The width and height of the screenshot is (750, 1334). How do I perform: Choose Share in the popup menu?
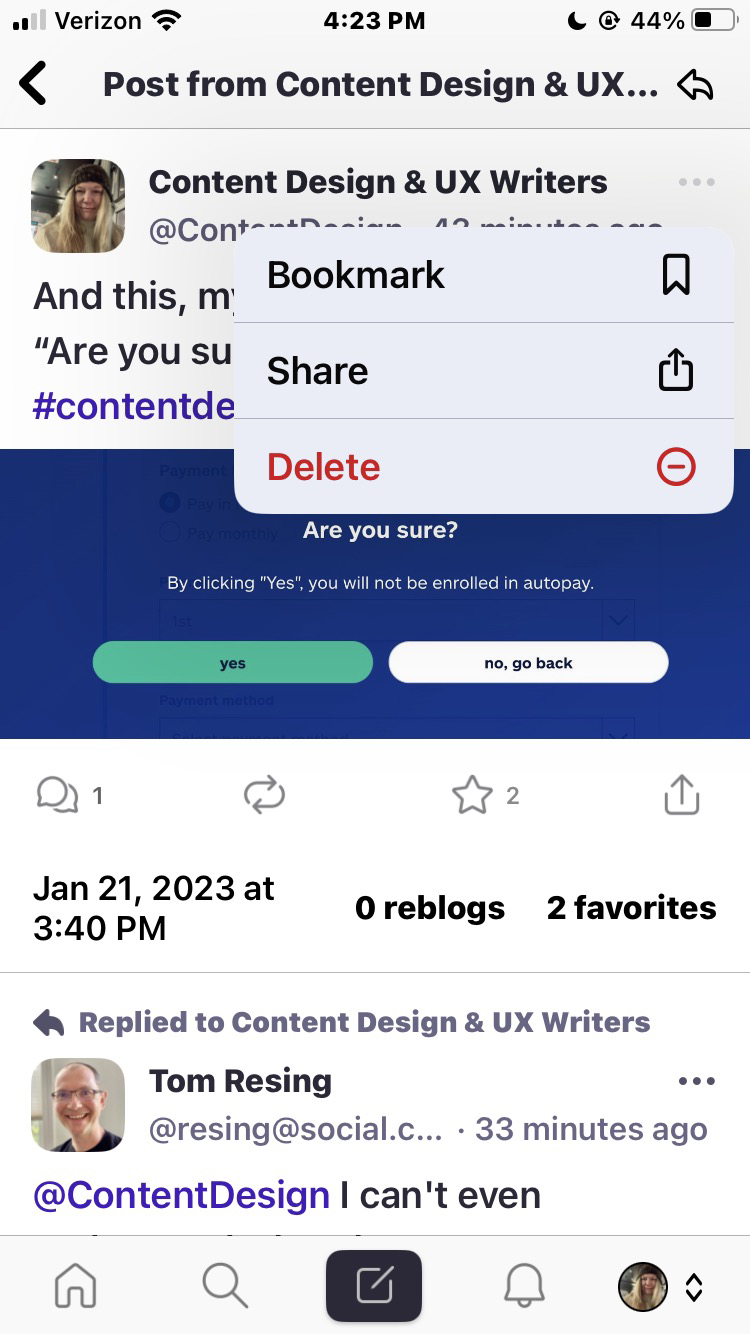pyautogui.click(x=484, y=371)
